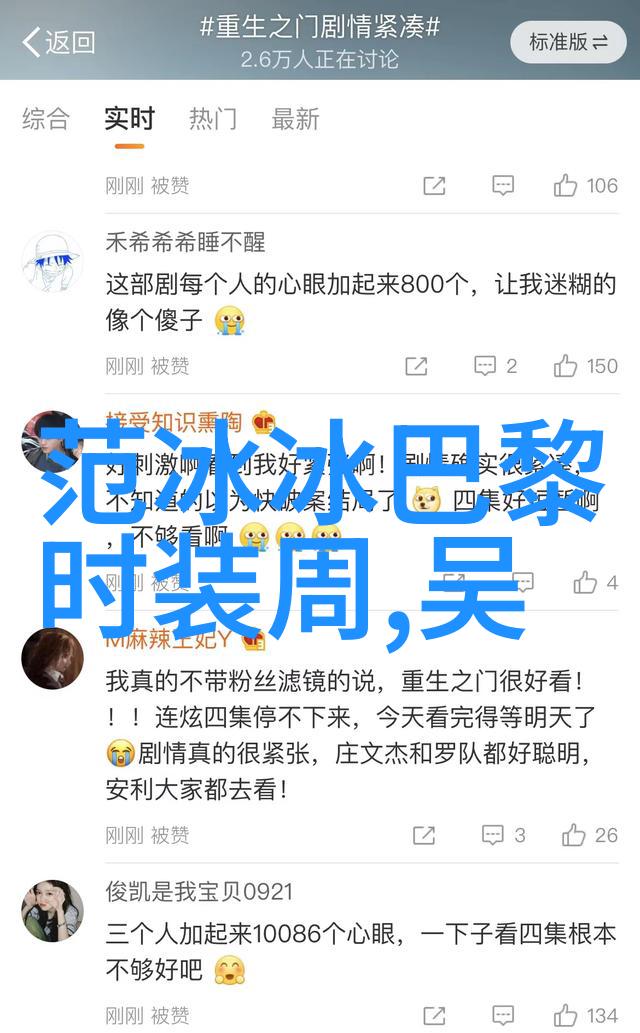Open 俊凯是我宝贝0921's profile avatar
Image resolution: width=640 pixels, height=1033 pixels.
tap(52, 911)
